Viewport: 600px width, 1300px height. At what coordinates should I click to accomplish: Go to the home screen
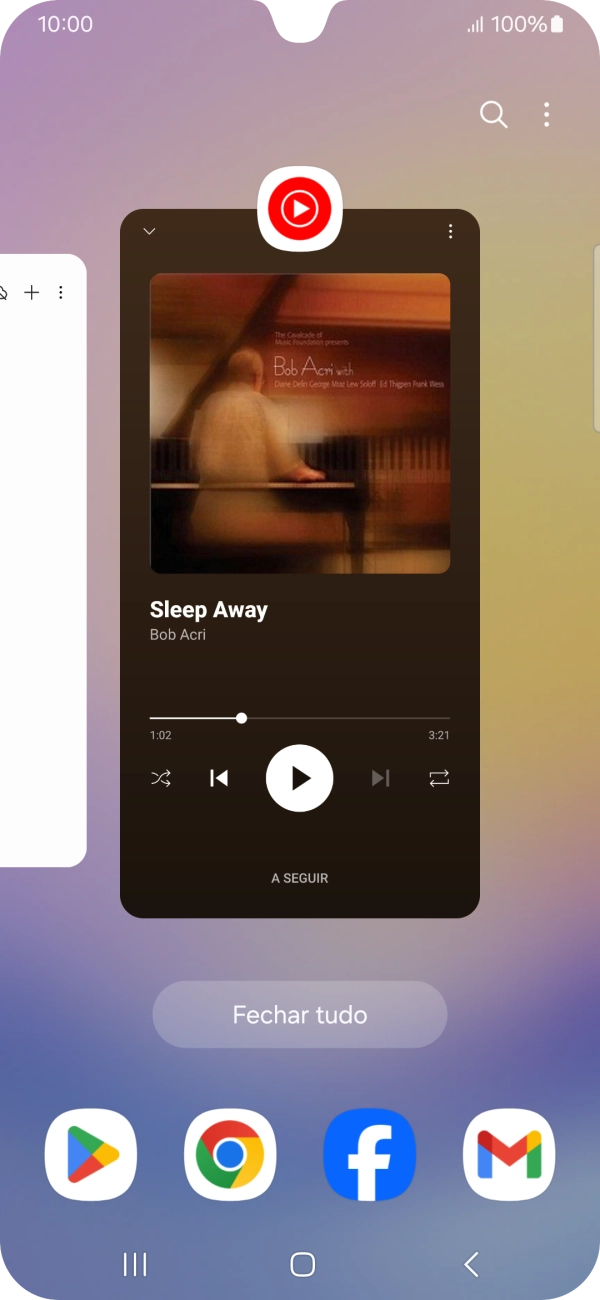tap(302, 1264)
